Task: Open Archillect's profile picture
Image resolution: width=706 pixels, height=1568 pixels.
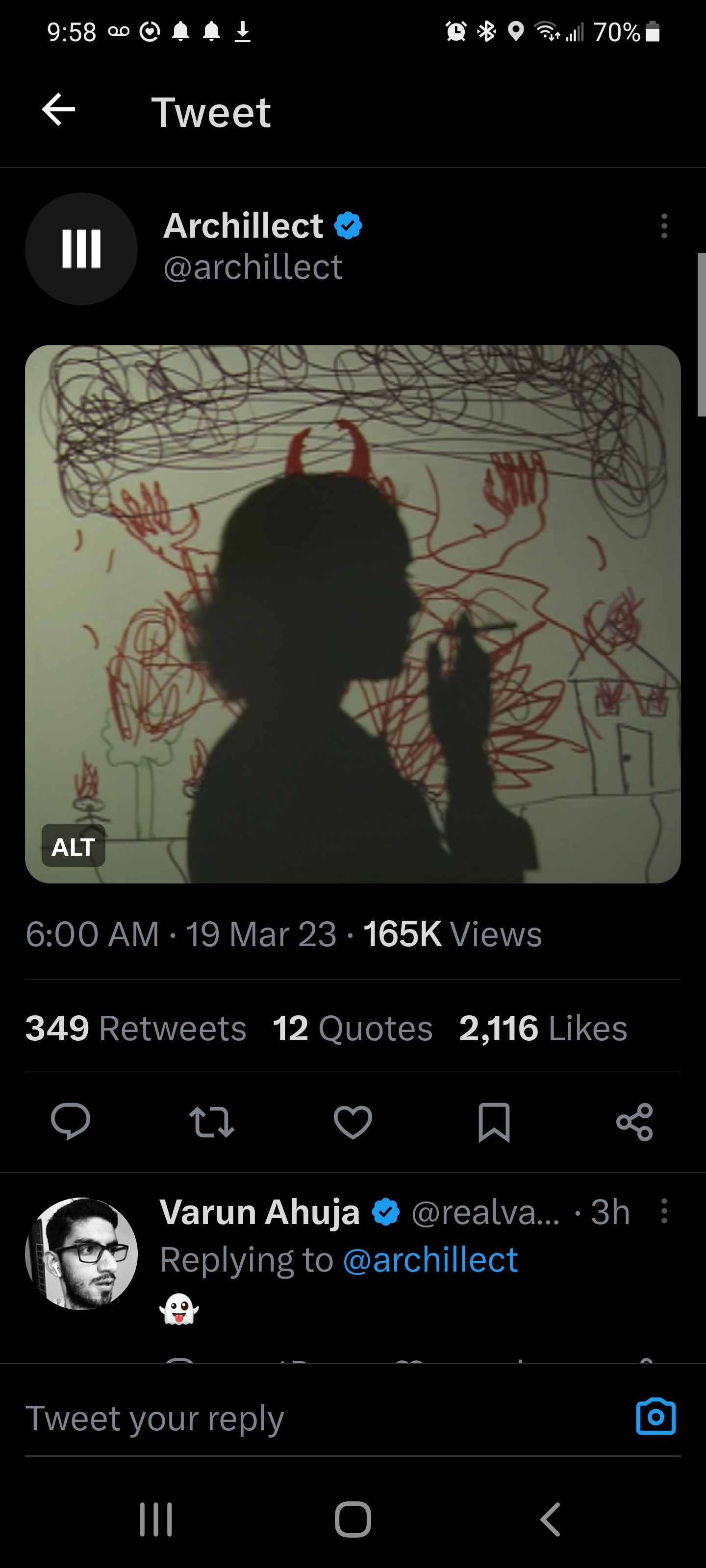Action: (x=81, y=249)
